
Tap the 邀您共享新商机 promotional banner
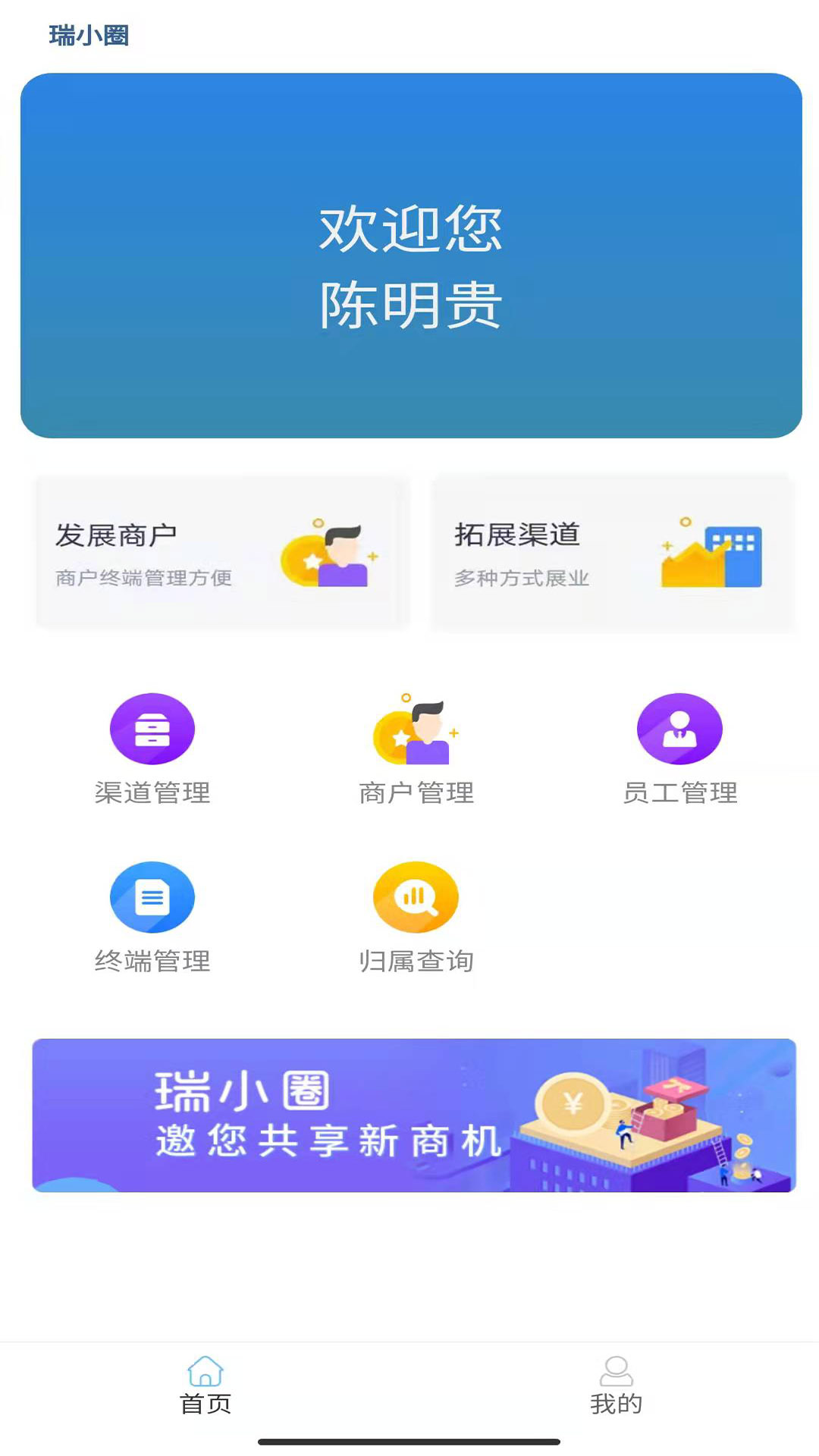(409, 1115)
